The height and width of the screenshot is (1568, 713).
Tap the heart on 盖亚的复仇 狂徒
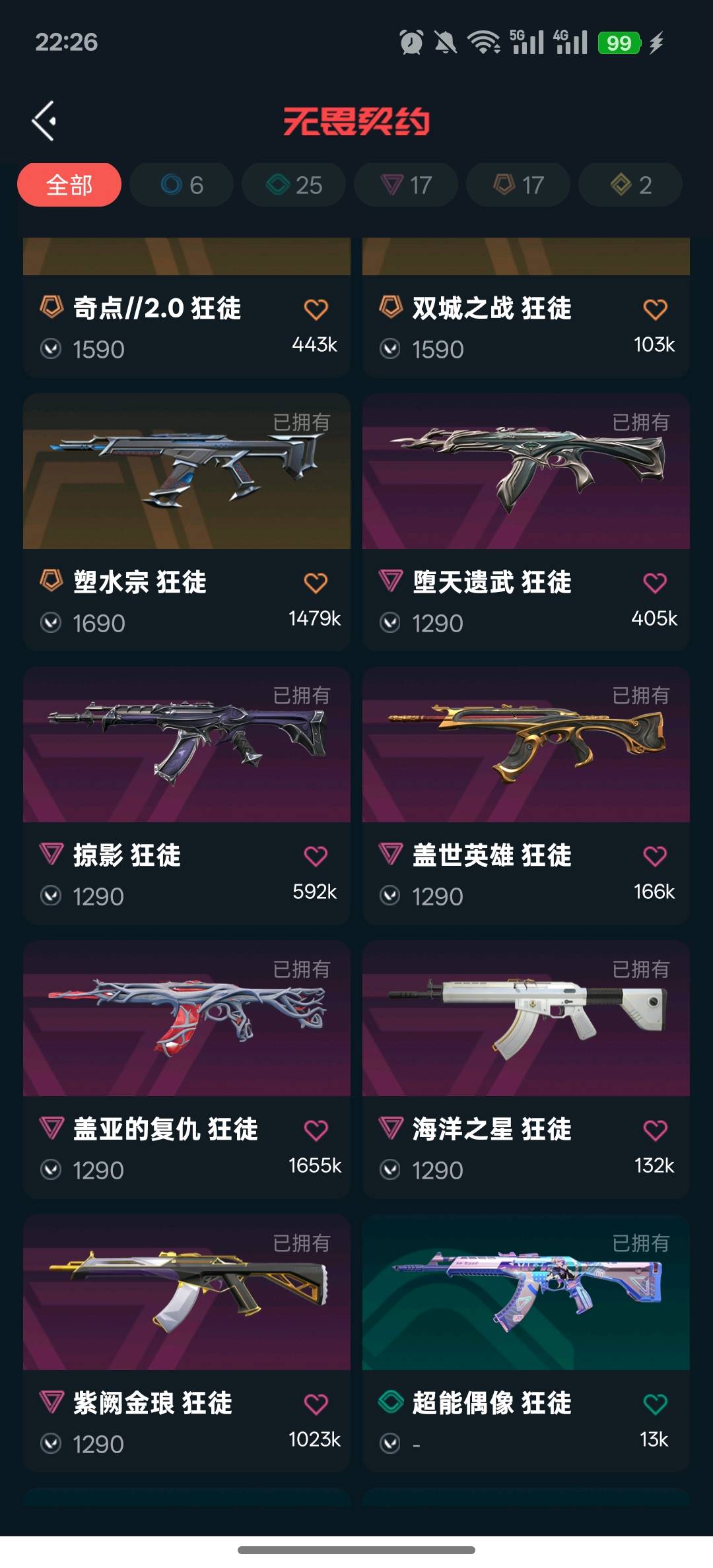[x=316, y=1130]
